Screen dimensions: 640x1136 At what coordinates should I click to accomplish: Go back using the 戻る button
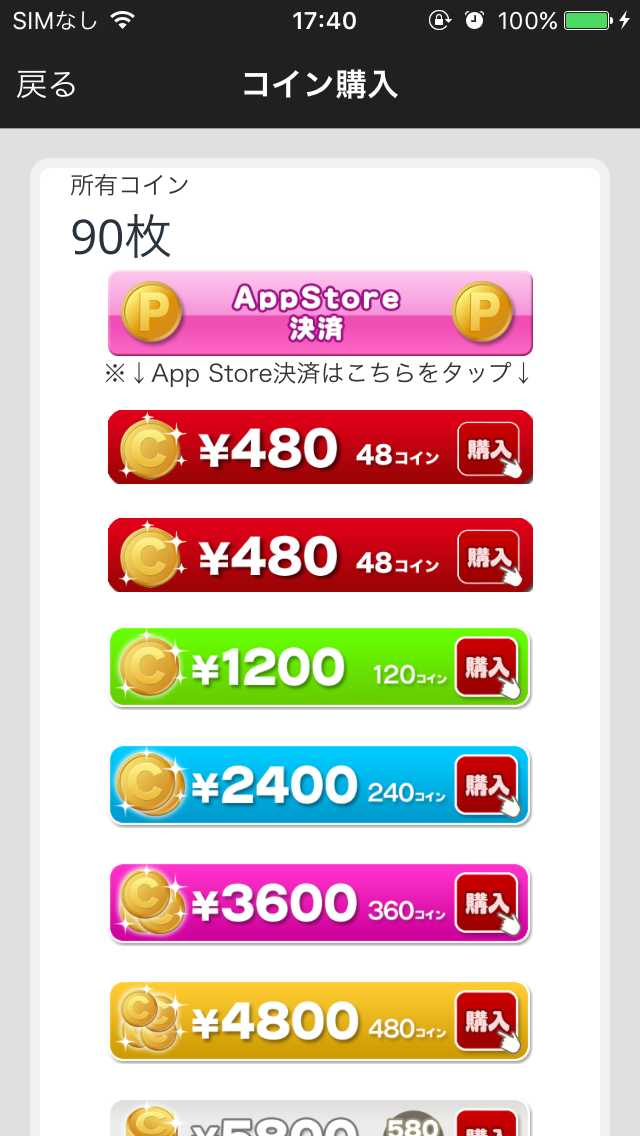(46, 86)
